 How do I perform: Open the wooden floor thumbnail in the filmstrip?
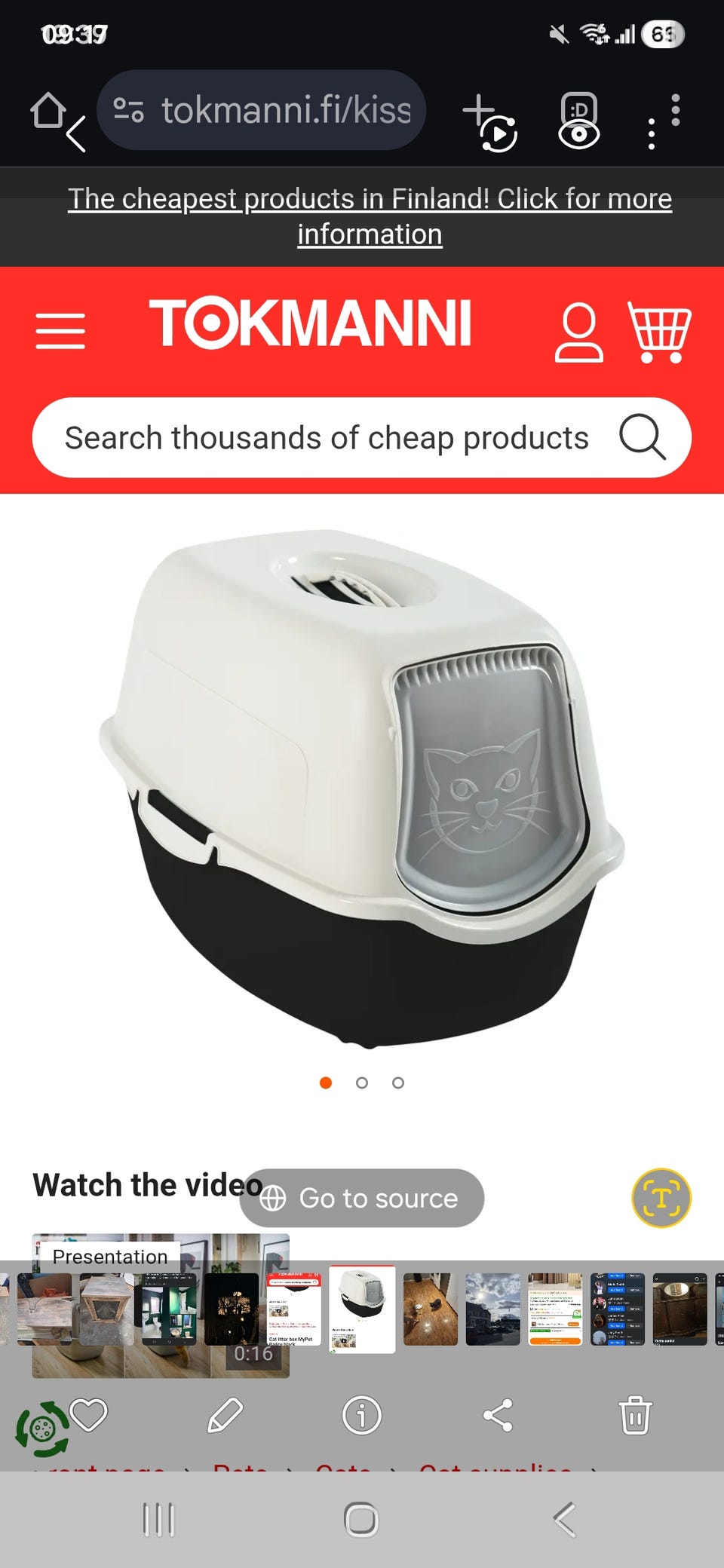pos(431,1309)
